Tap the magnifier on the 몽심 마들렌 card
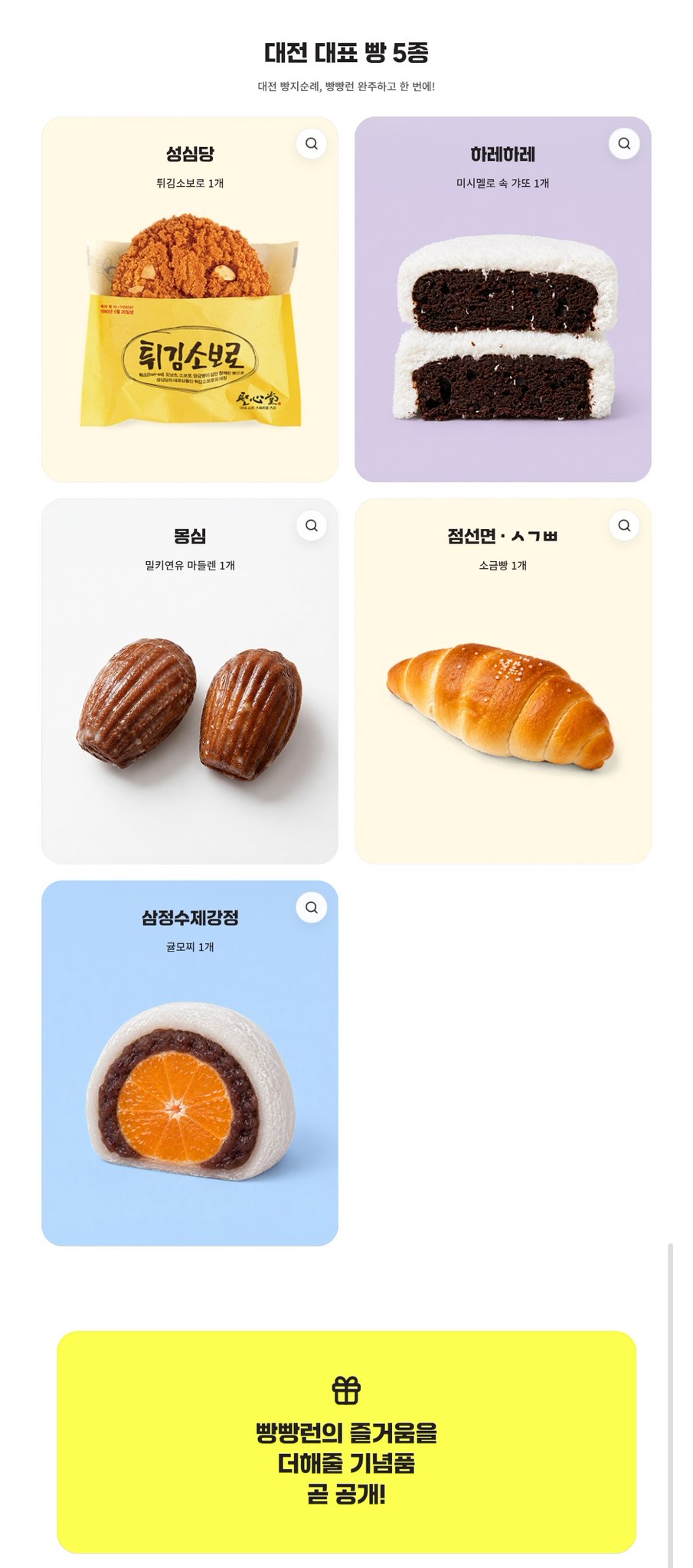 [x=312, y=525]
